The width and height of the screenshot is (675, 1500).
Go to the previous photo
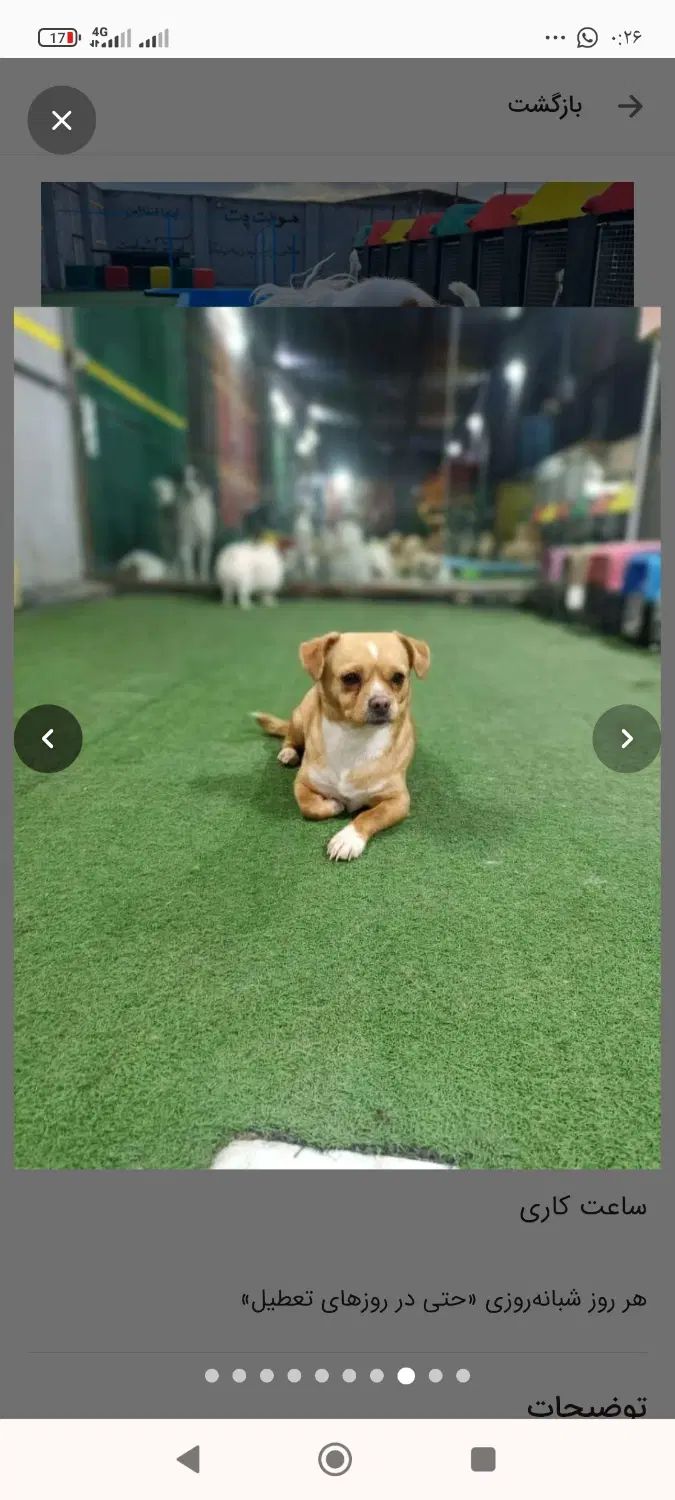pos(48,739)
